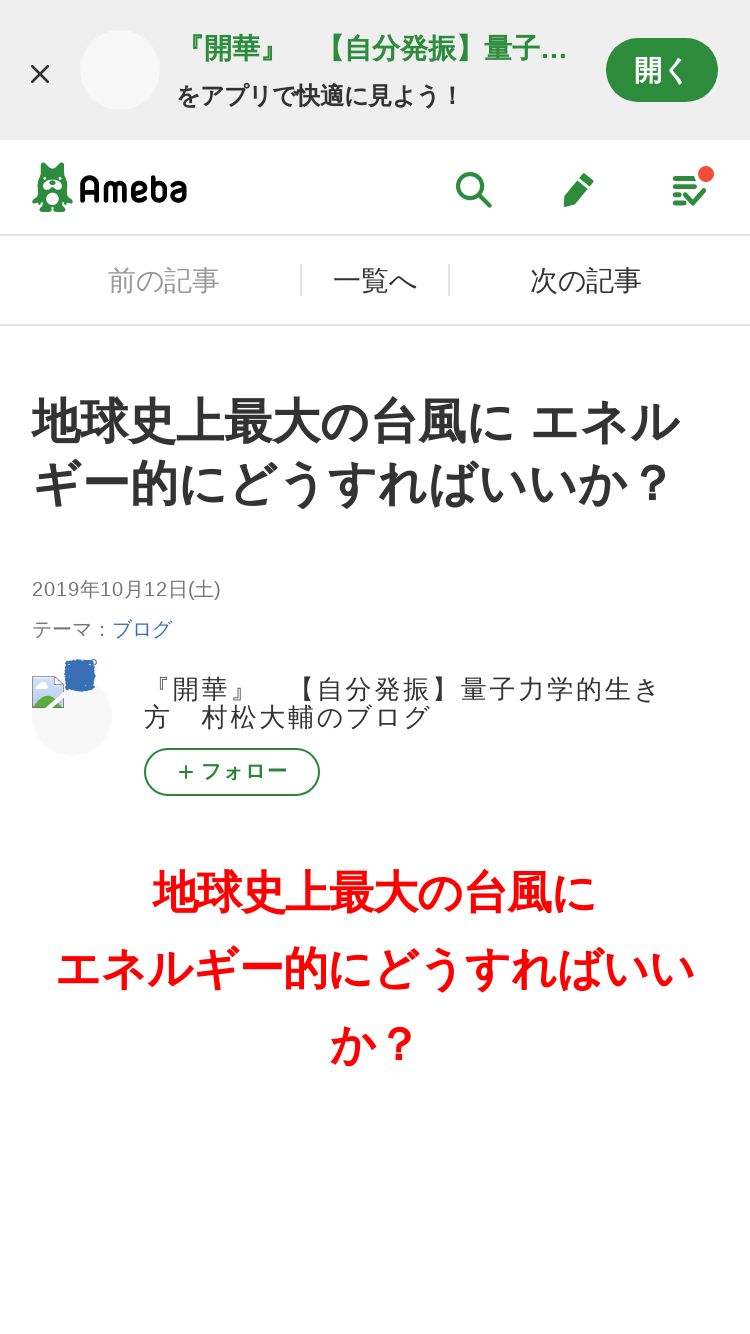Open the article list via 一覧へ
The image size is (750, 1334).
[375, 281]
